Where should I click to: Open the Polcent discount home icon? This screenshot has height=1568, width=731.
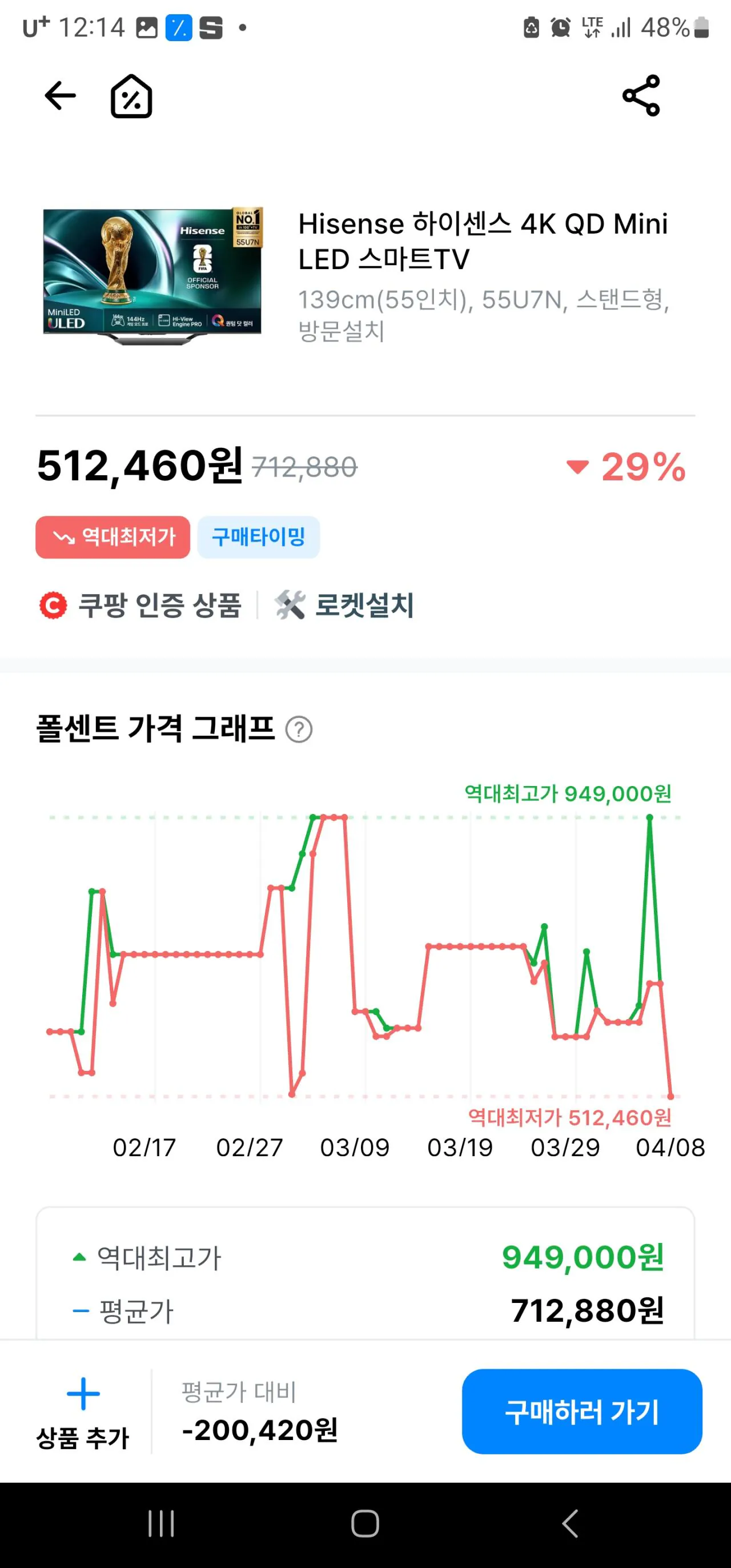[x=130, y=96]
